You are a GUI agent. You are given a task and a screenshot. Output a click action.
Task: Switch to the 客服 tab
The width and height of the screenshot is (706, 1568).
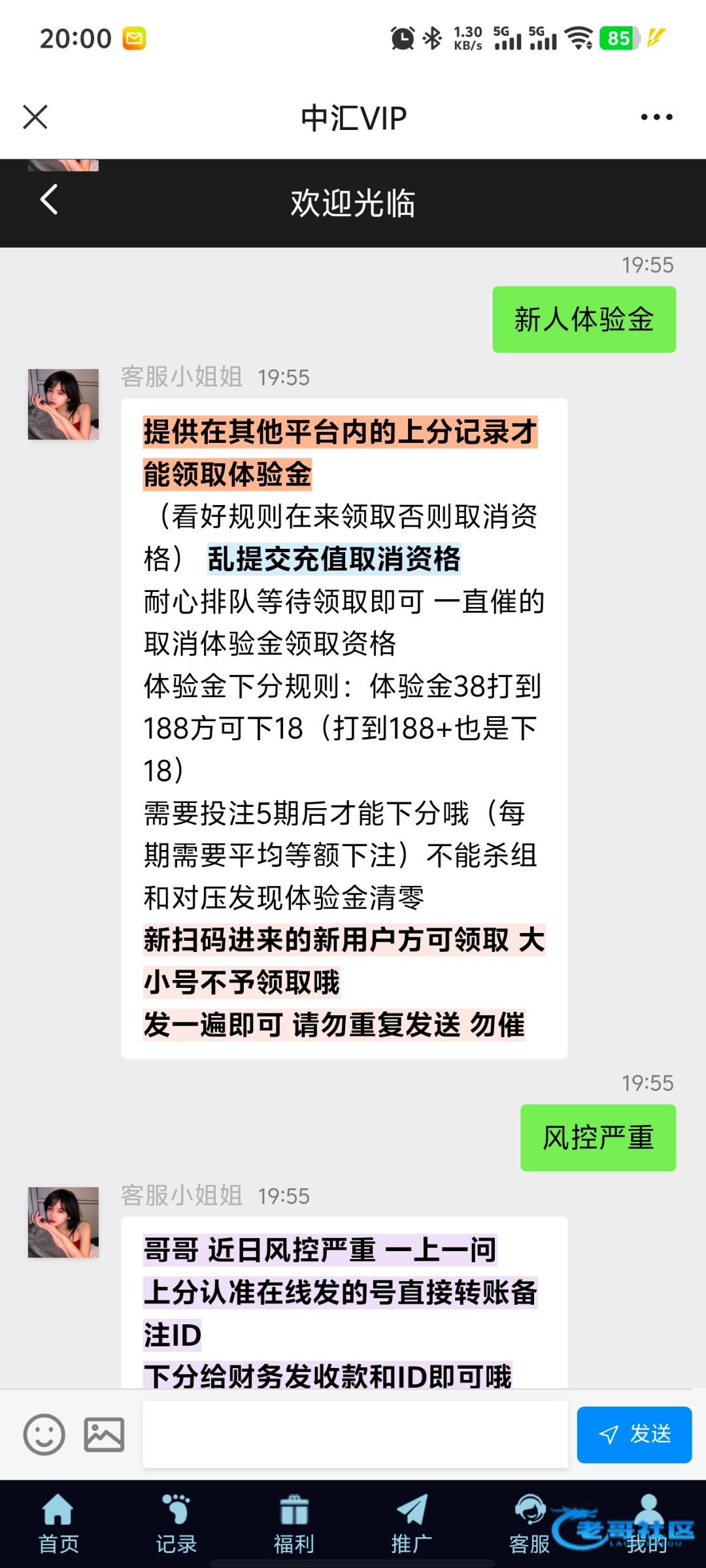tap(529, 1524)
